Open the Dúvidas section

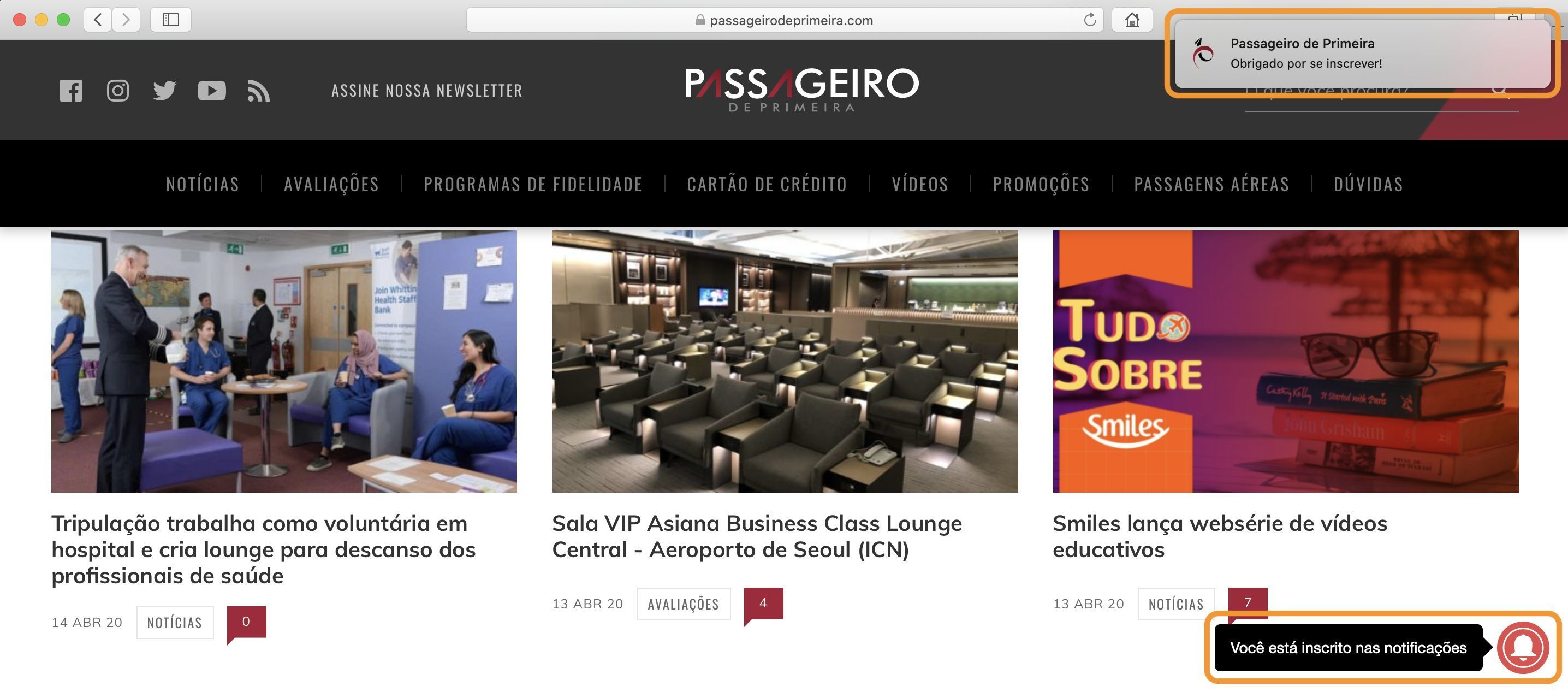tap(1368, 184)
